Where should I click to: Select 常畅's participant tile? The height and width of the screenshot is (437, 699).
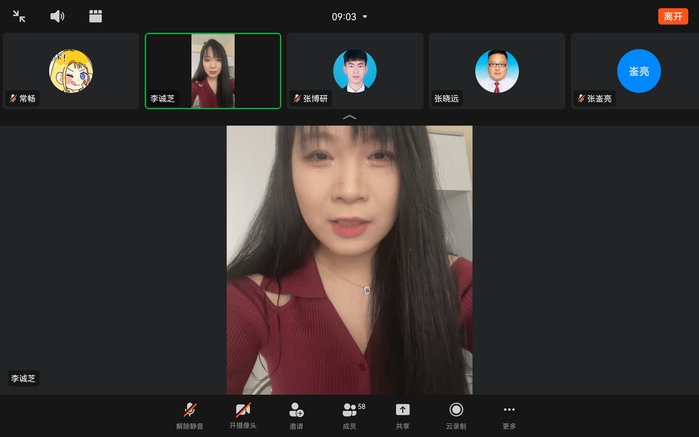click(71, 71)
